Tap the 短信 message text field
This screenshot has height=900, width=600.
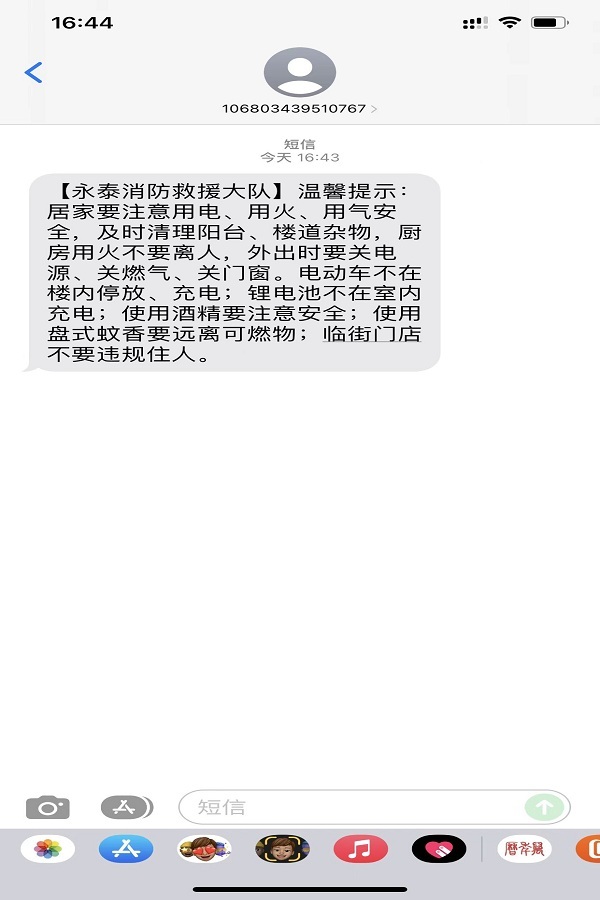[x=350, y=807]
